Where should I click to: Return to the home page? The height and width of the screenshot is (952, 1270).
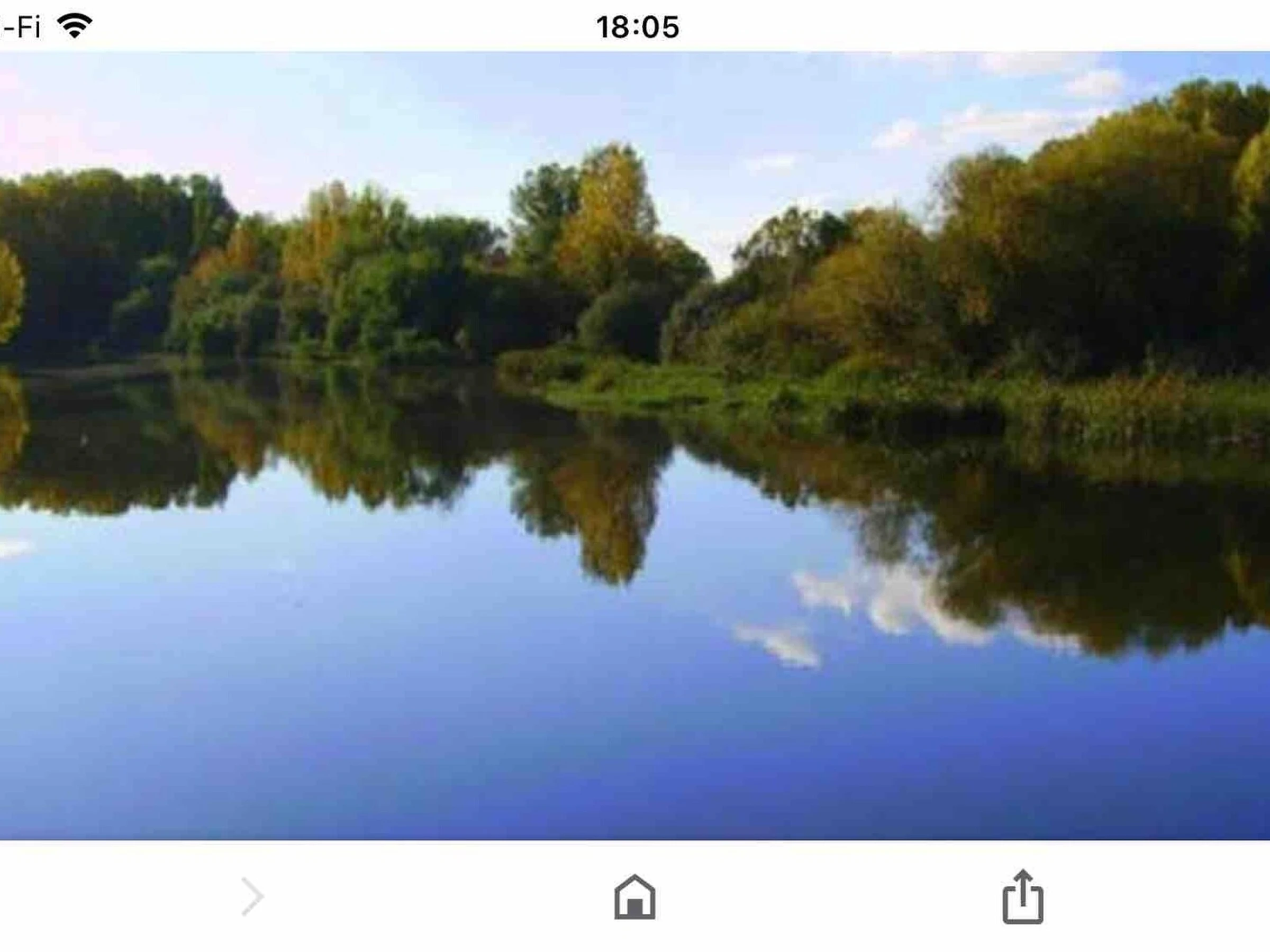point(634,897)
